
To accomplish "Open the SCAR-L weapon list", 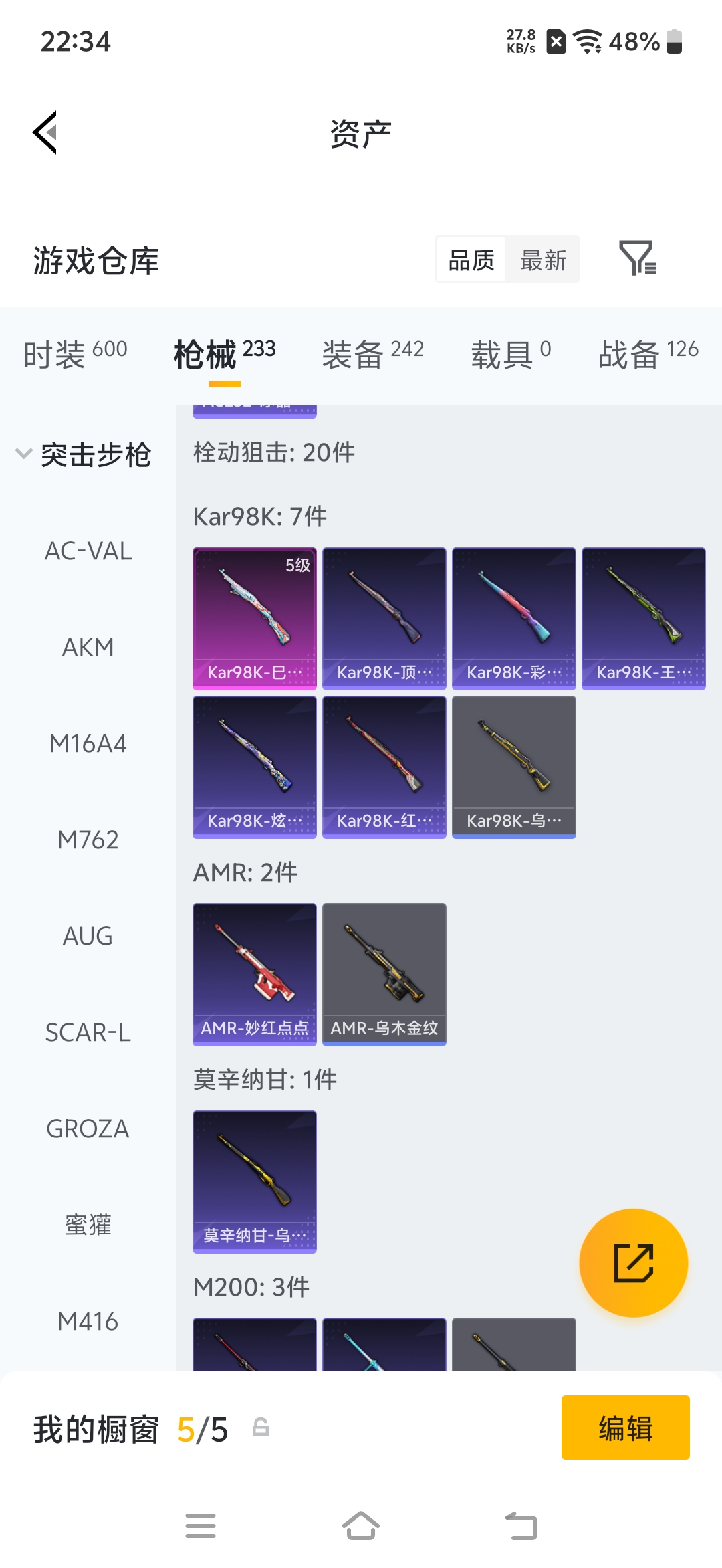I will point(89,1032).
